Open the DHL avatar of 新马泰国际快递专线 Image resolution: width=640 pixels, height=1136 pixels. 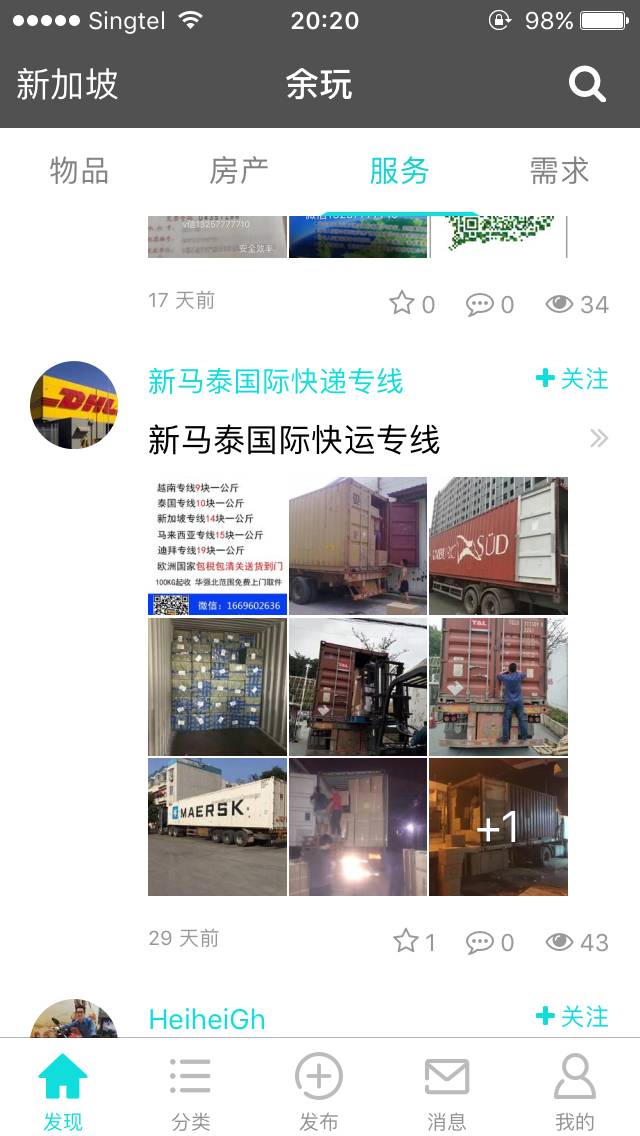(74, 405)
